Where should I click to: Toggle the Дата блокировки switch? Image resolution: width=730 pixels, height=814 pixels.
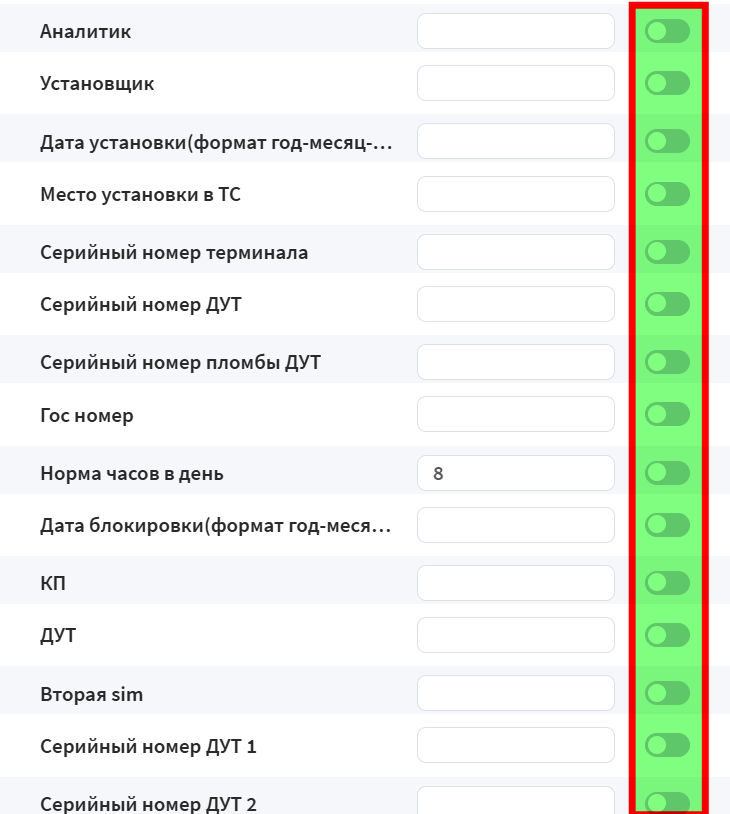[x=667, y=524]
